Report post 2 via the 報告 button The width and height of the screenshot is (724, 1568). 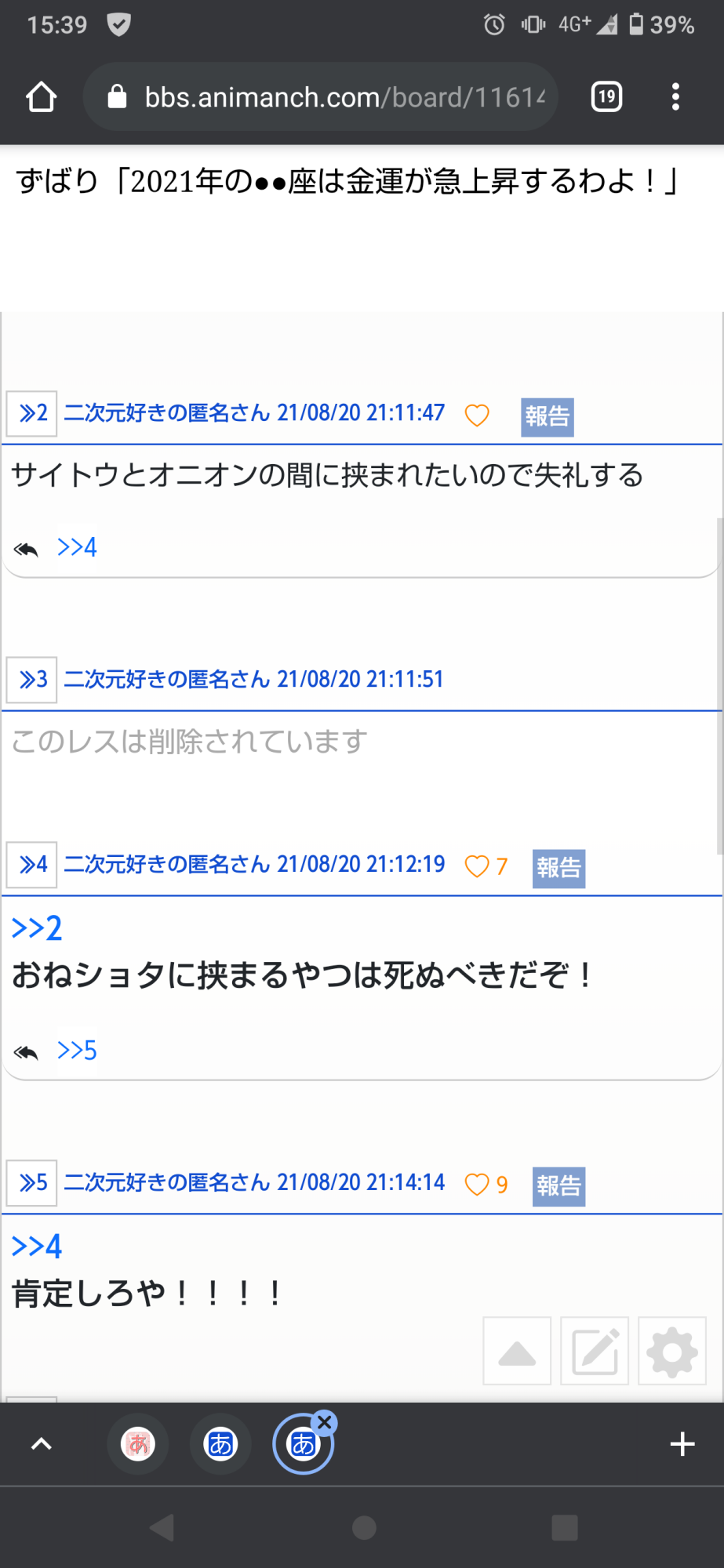click(548, 416)
